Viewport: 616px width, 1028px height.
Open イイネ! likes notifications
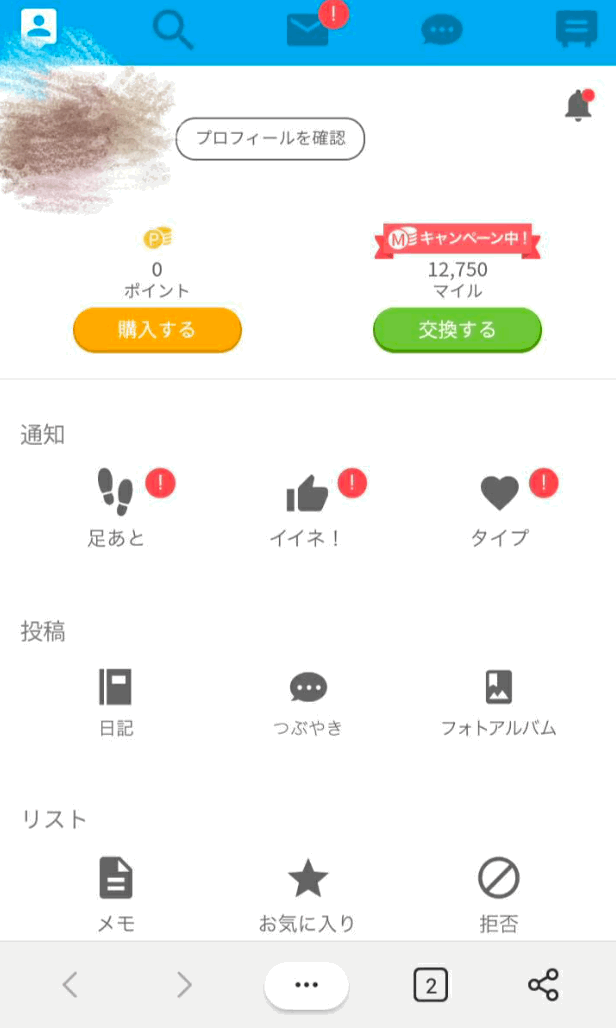click(307, 507)
